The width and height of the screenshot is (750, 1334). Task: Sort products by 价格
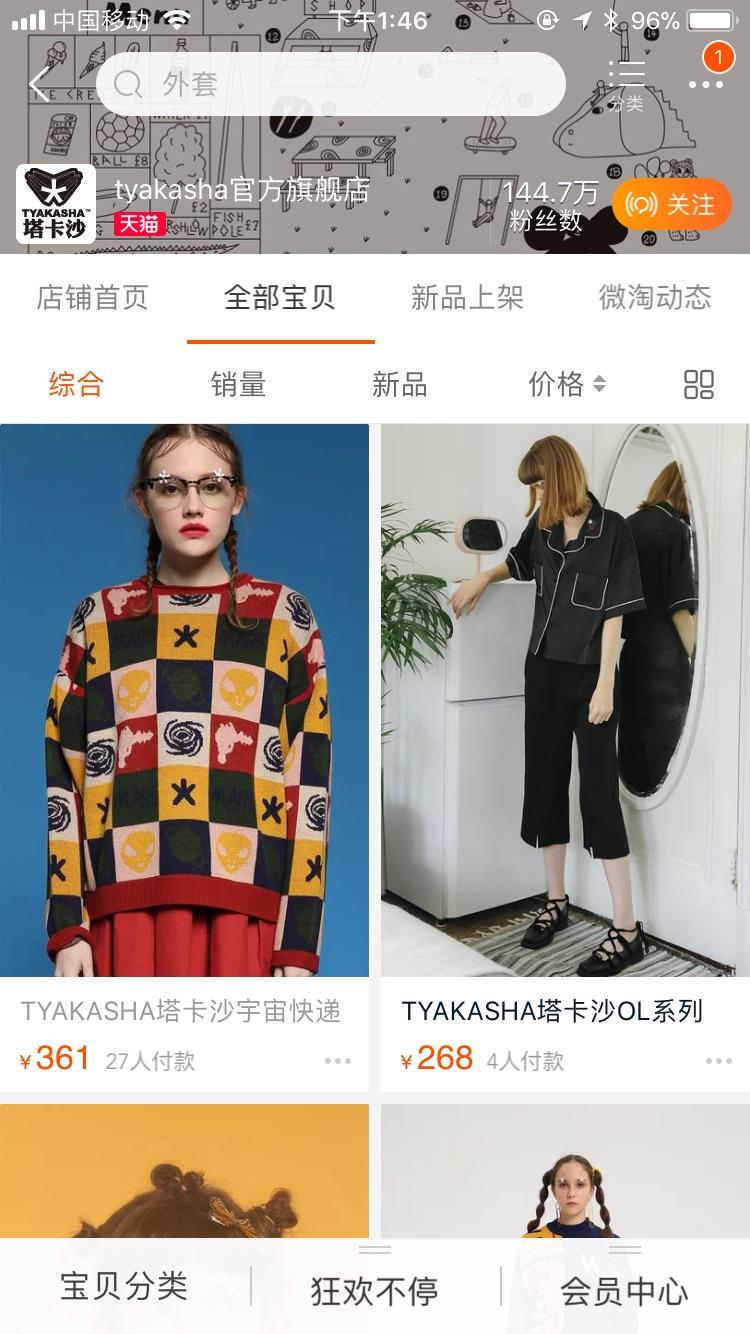coord(567,384)
